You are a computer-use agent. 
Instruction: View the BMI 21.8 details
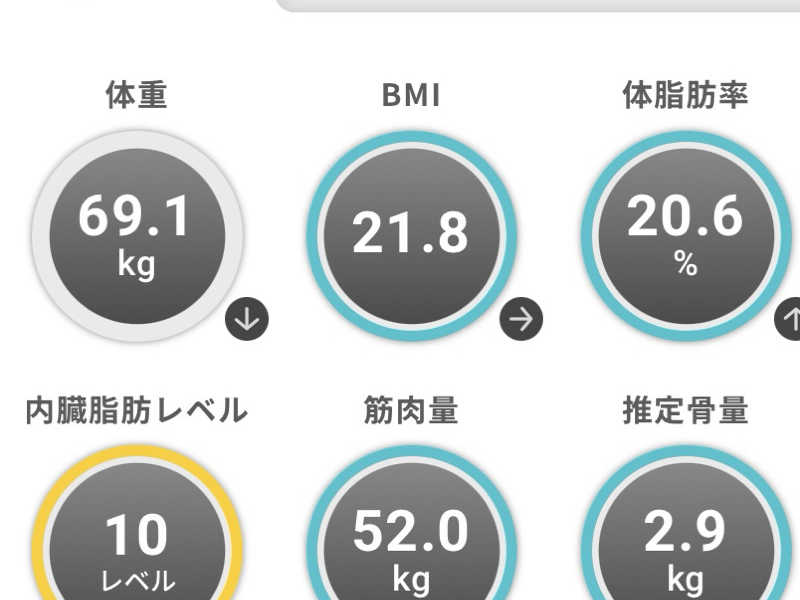410,236
